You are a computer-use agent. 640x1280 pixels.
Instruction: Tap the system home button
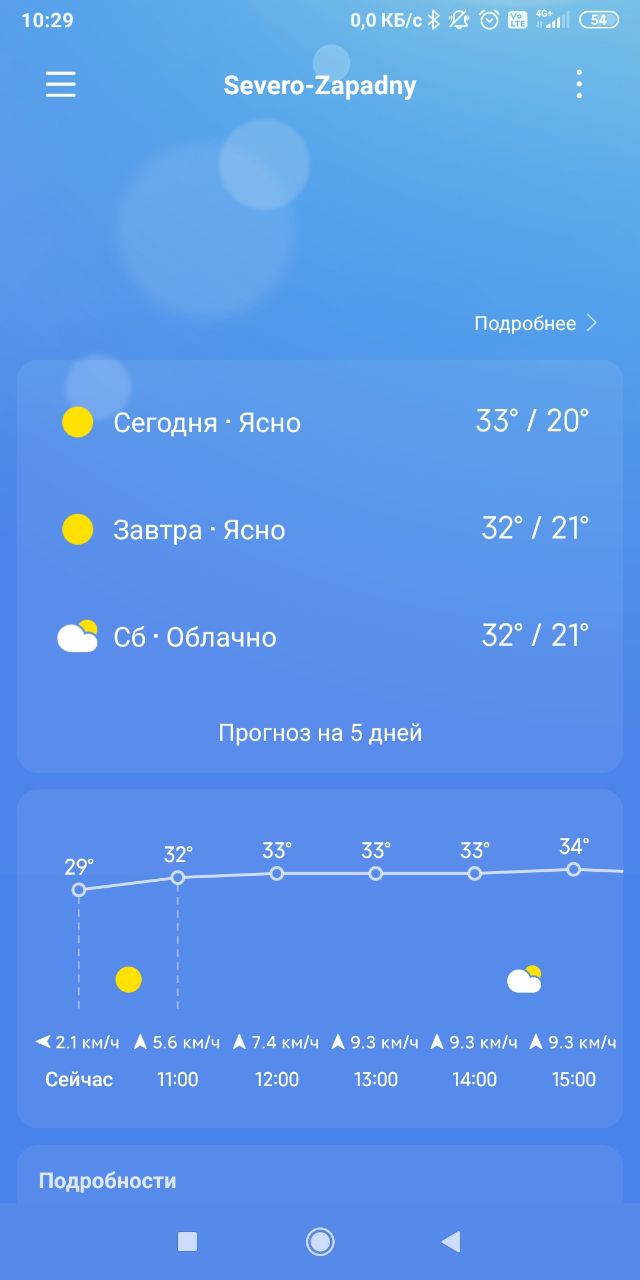(320, 1242)
